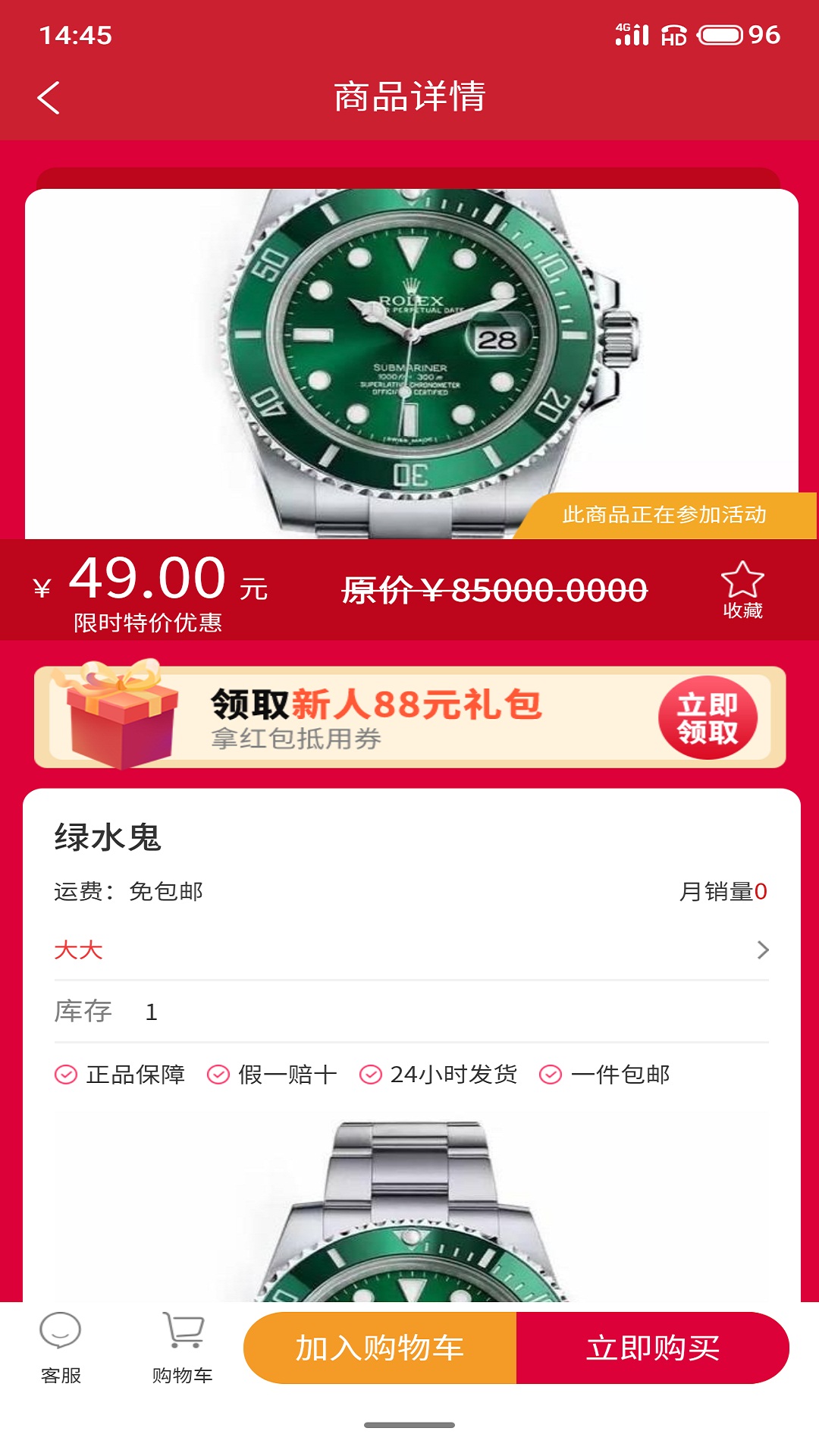Go back from the product details page
819x1456 pixels.
coord(49,98)
